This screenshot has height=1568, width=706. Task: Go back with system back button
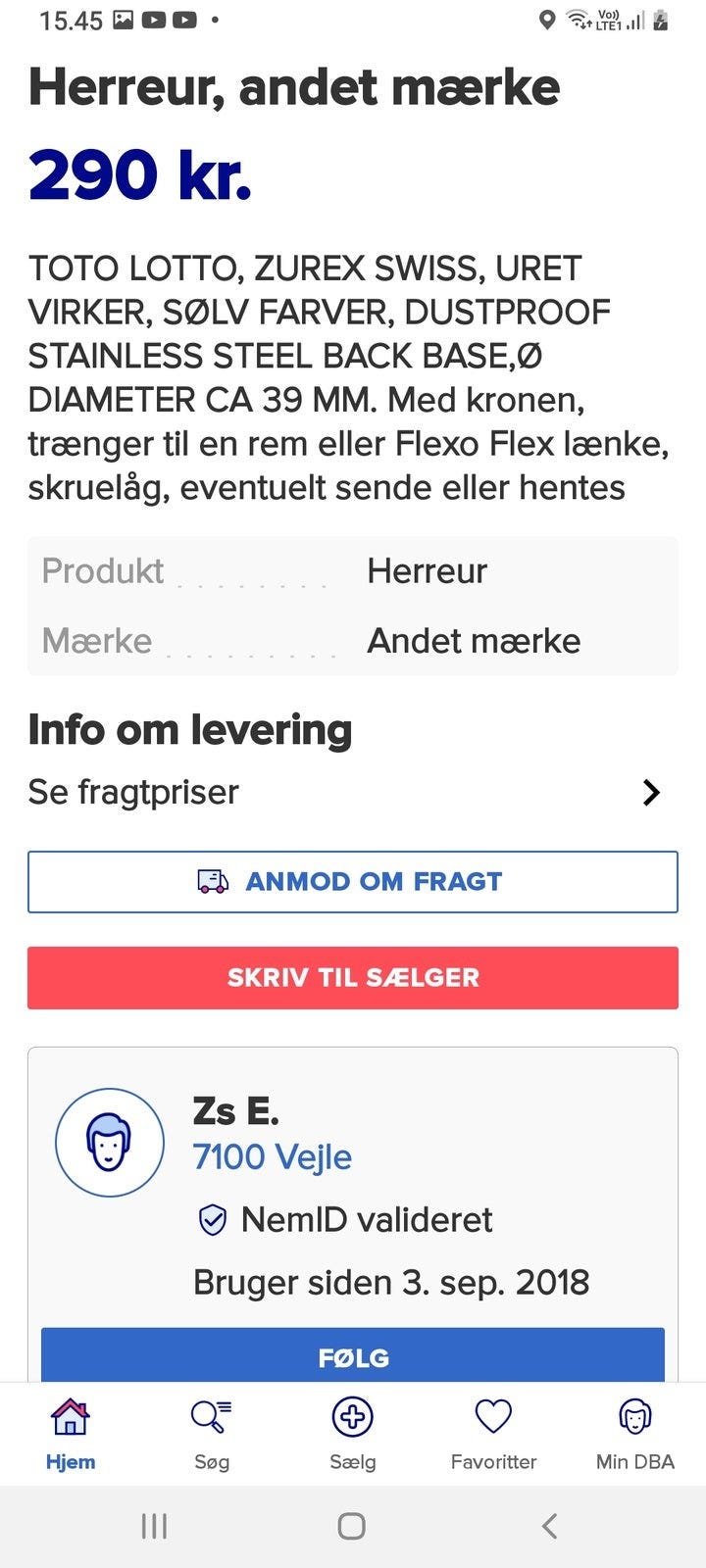550,1526
